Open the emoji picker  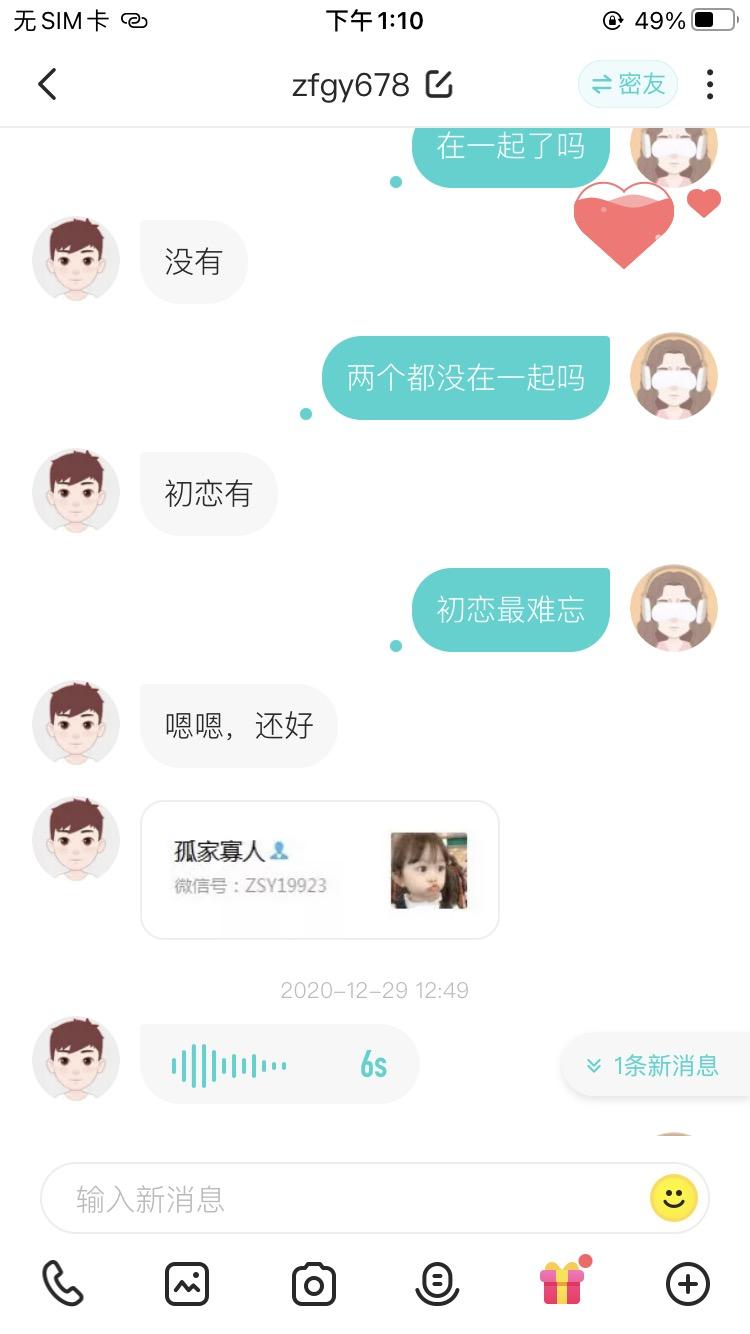point(673,1198)
